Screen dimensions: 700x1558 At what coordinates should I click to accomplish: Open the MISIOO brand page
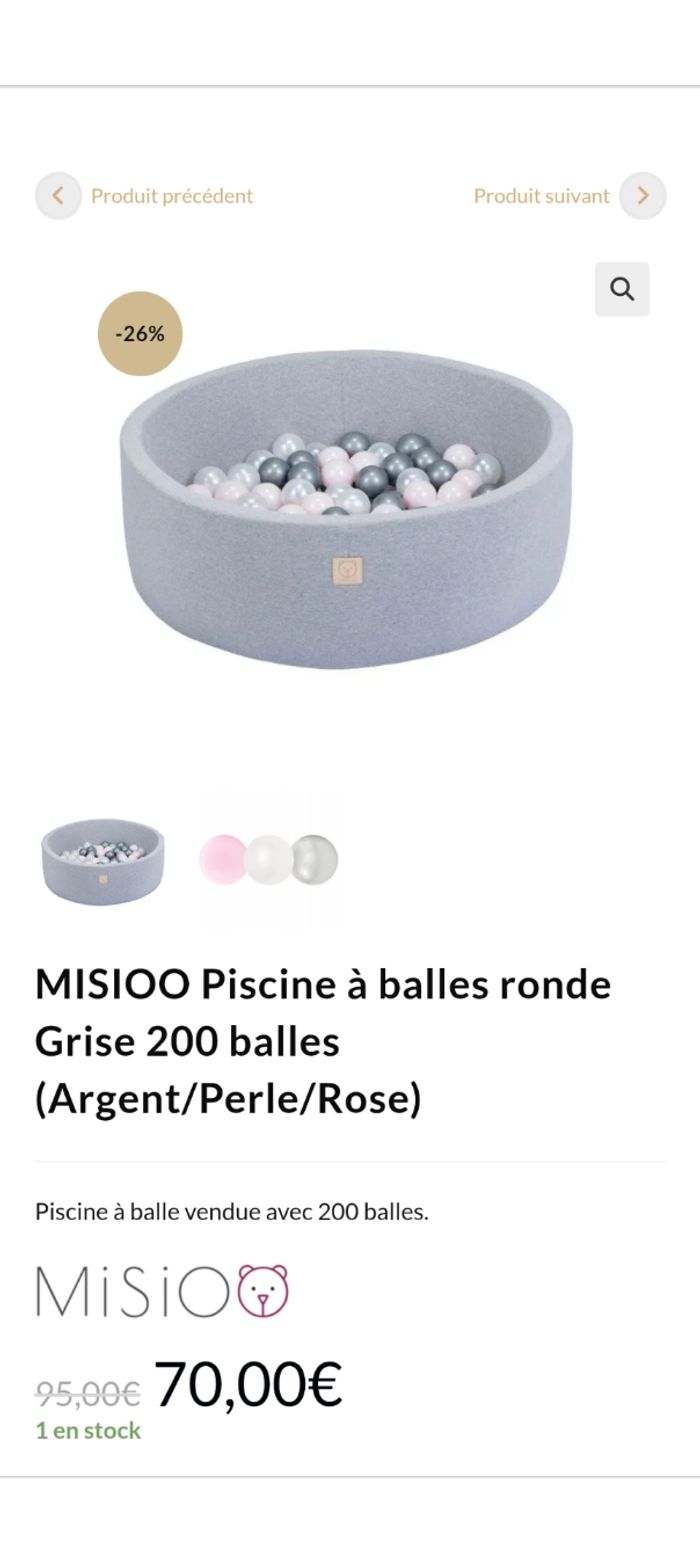162,1290
